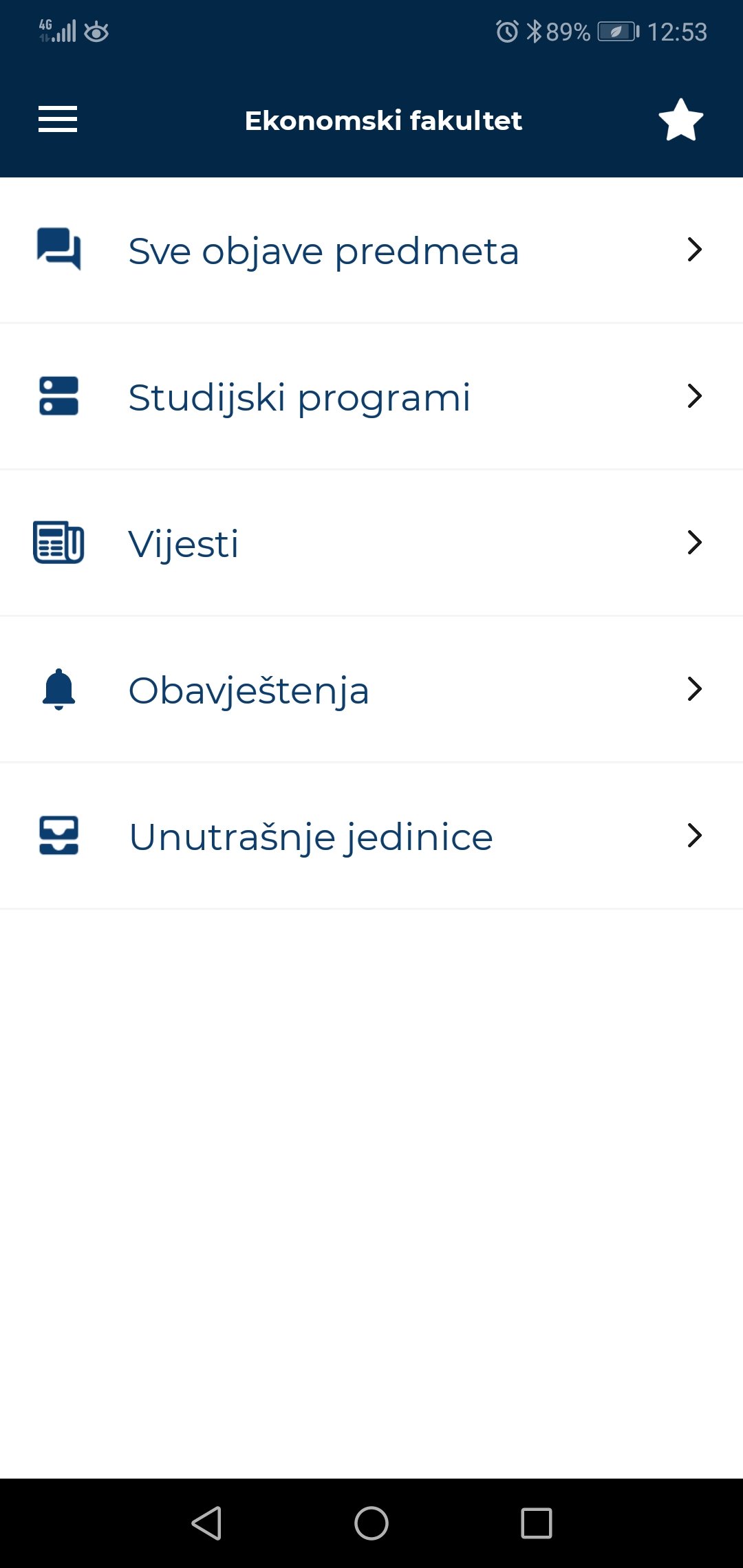This screenshot has width=743, height=1568.
Task: Open the hamburger drawer menu
Action: click(58, 120)
